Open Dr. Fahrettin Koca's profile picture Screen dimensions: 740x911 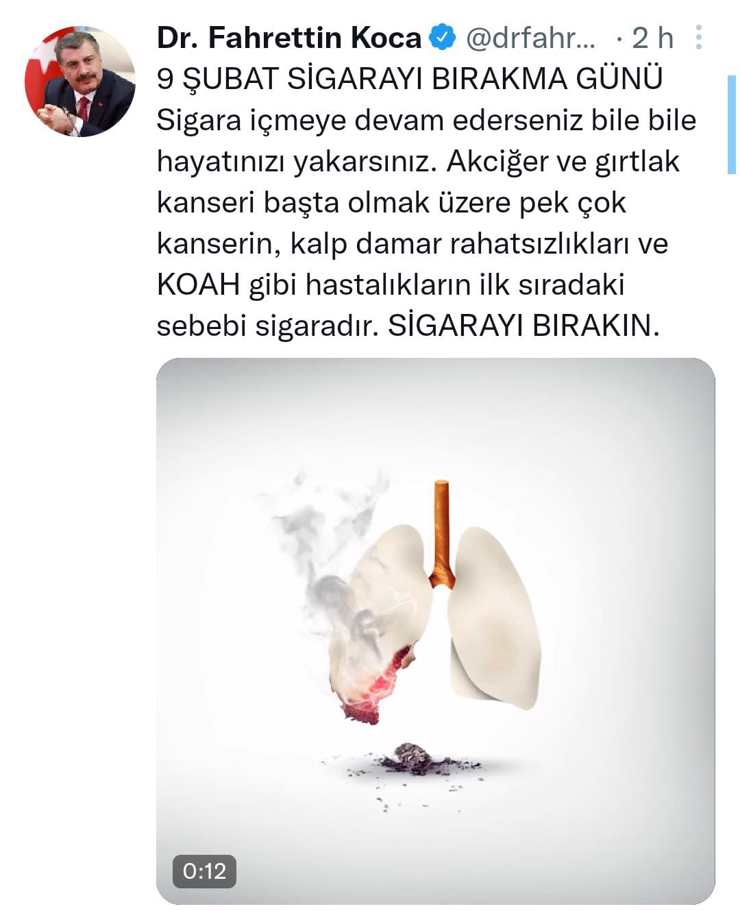pos(80,82)
